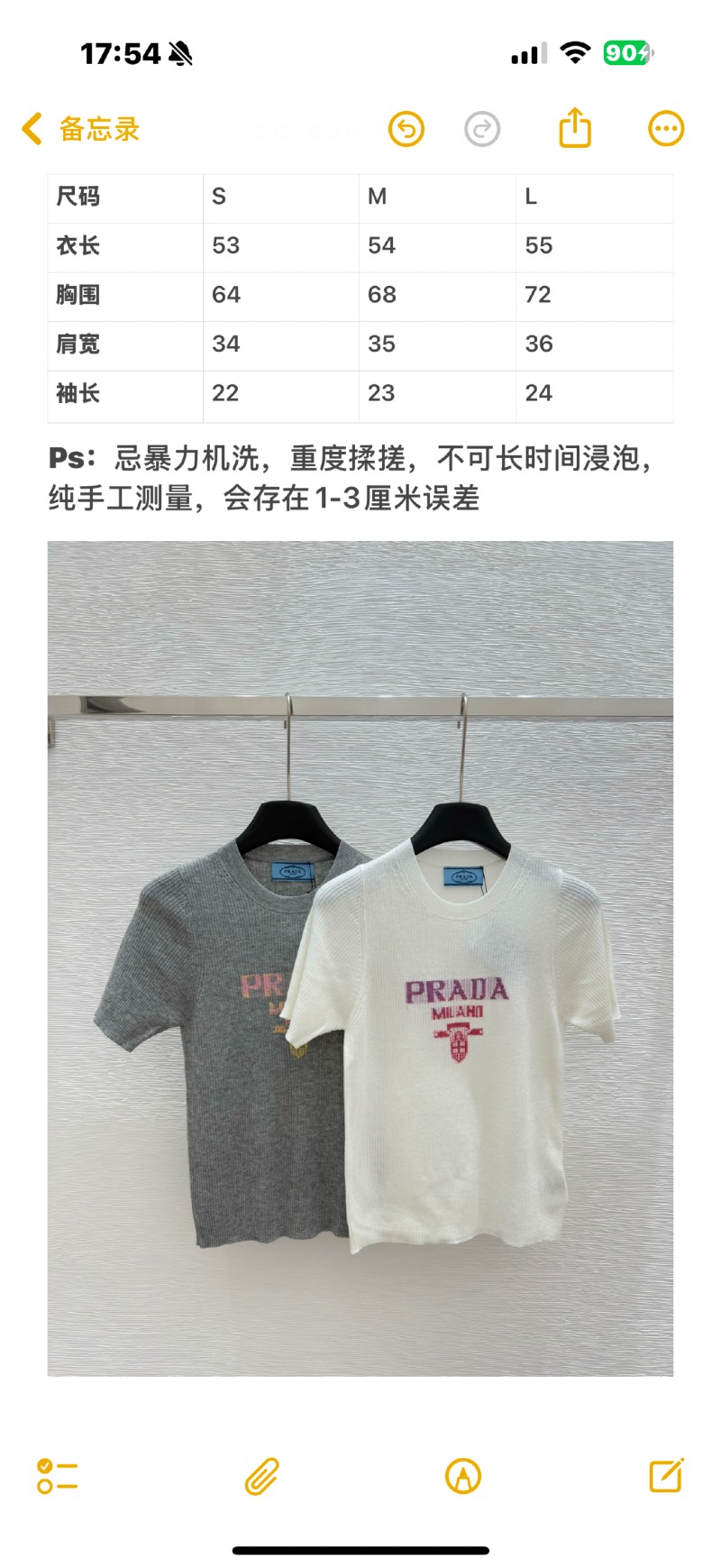Open the more options menu
This screenshot has width=721, height=1568.
tap(666, 129)
